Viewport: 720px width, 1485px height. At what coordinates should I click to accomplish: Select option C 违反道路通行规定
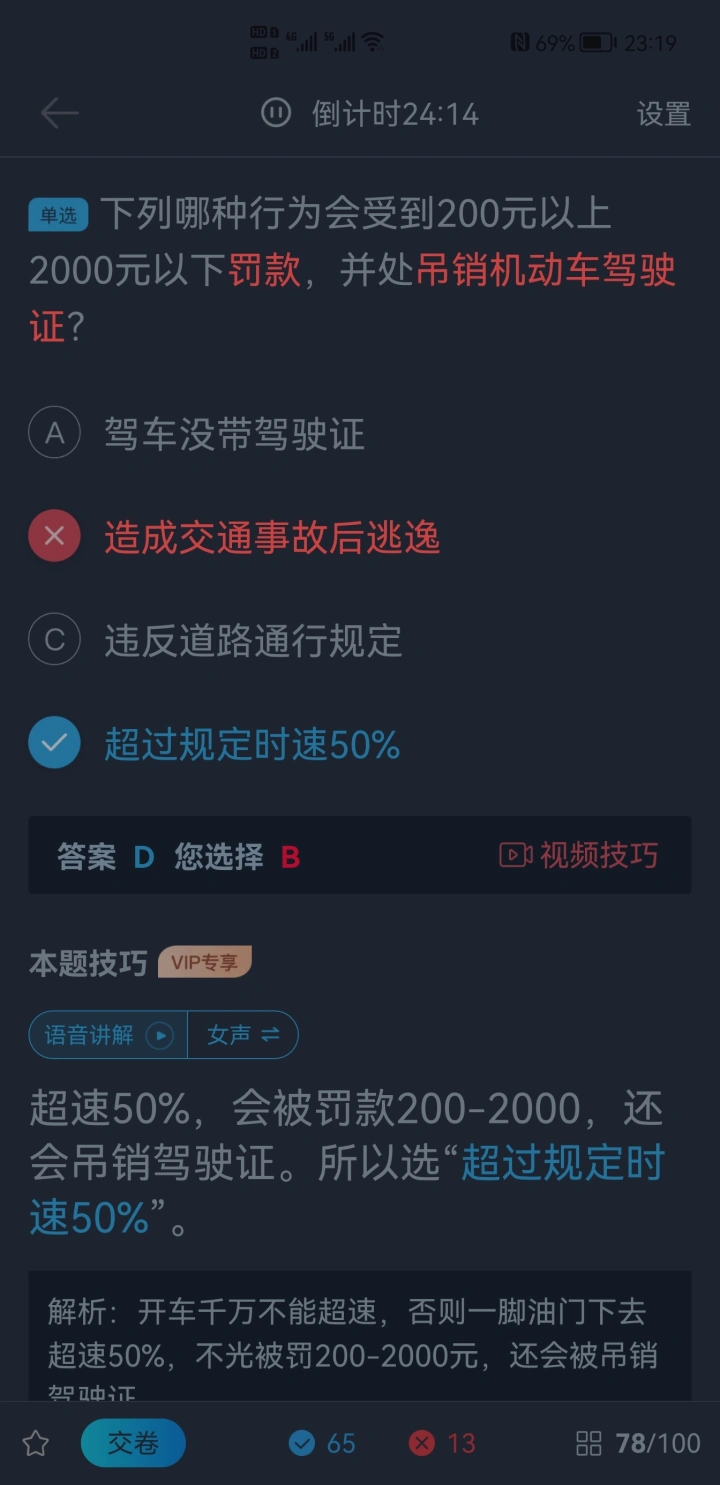click(x=216, y=641)
